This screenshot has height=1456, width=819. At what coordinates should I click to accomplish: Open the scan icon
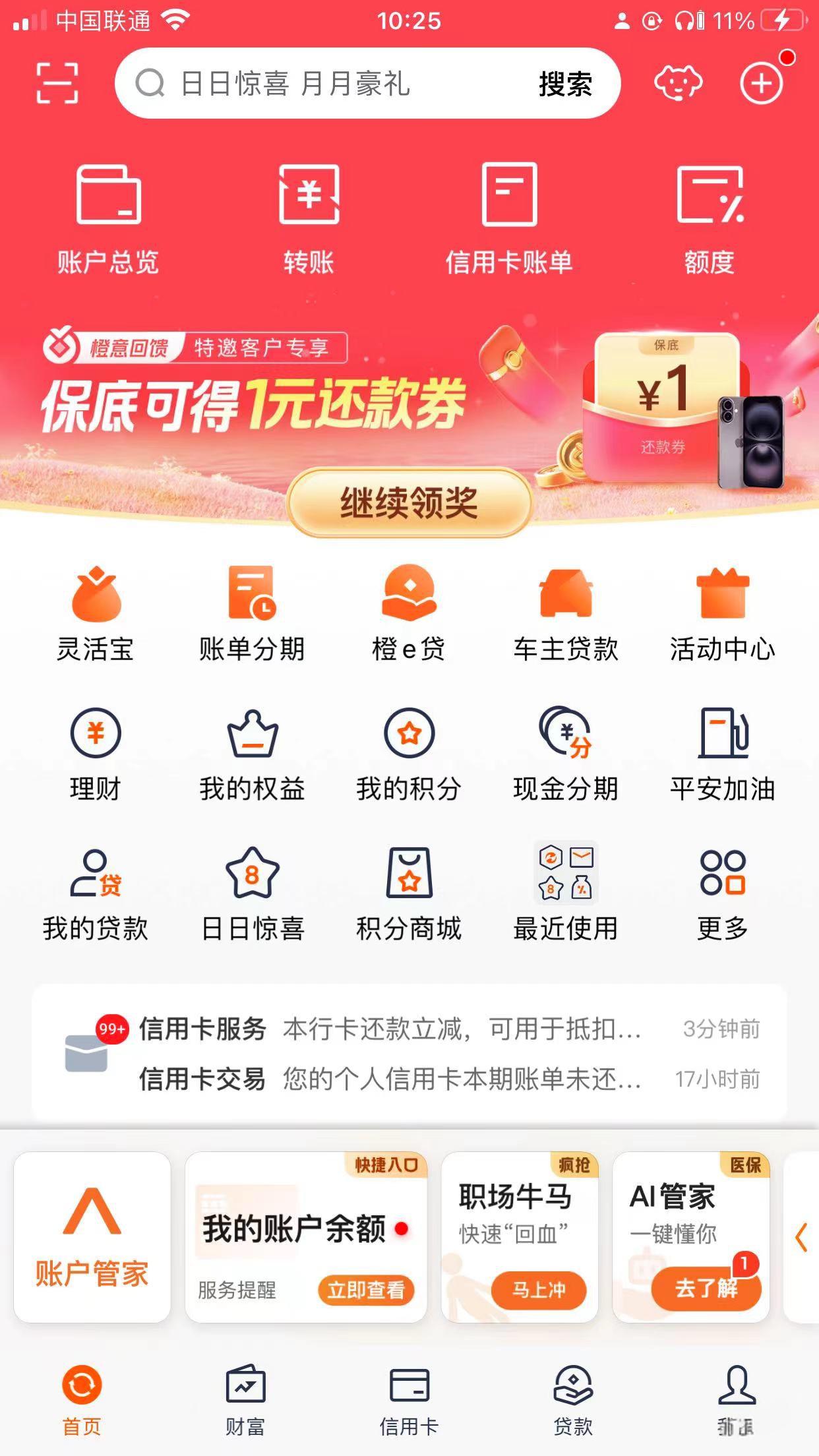57,83
